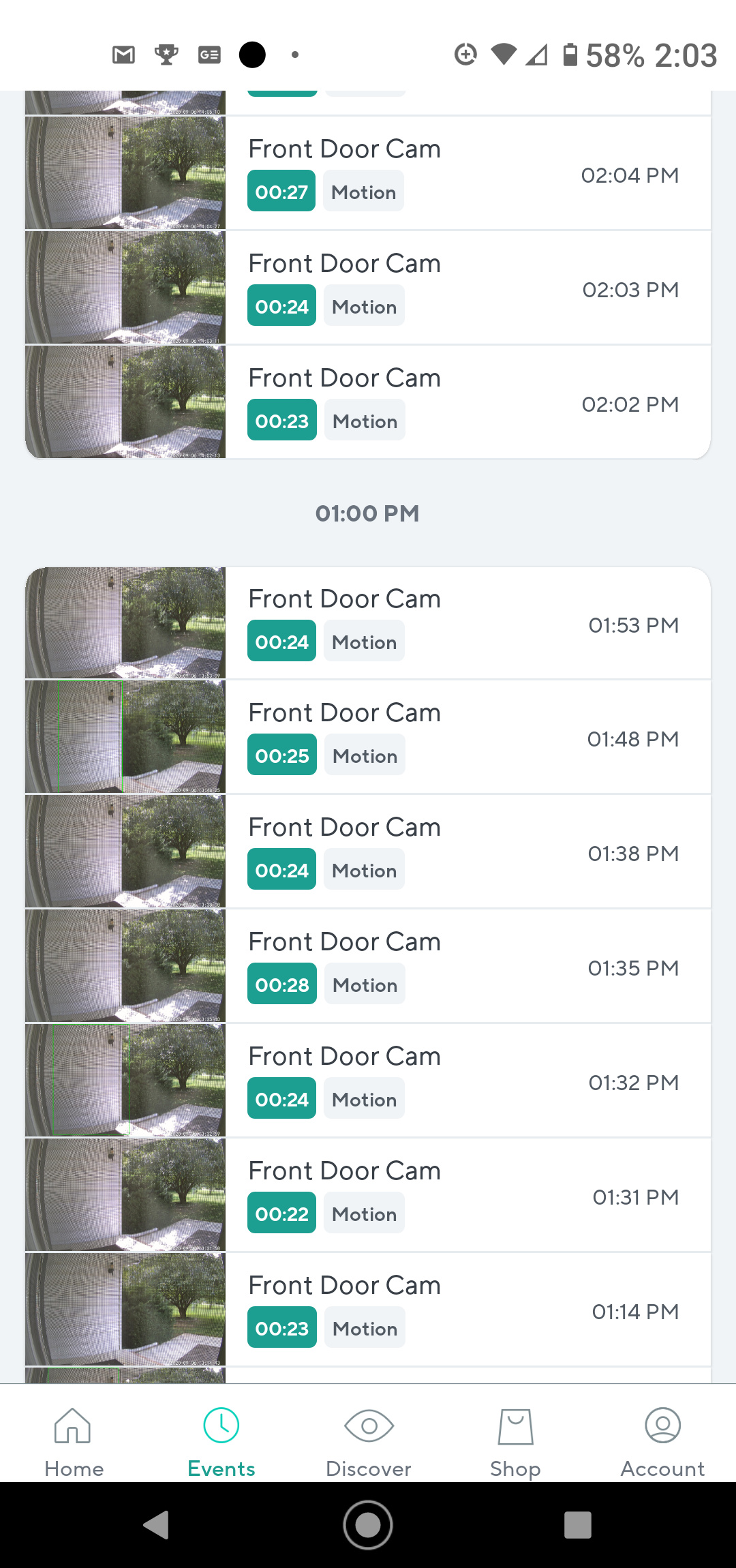Select the 01:38 PM motion event

point(368,851)
